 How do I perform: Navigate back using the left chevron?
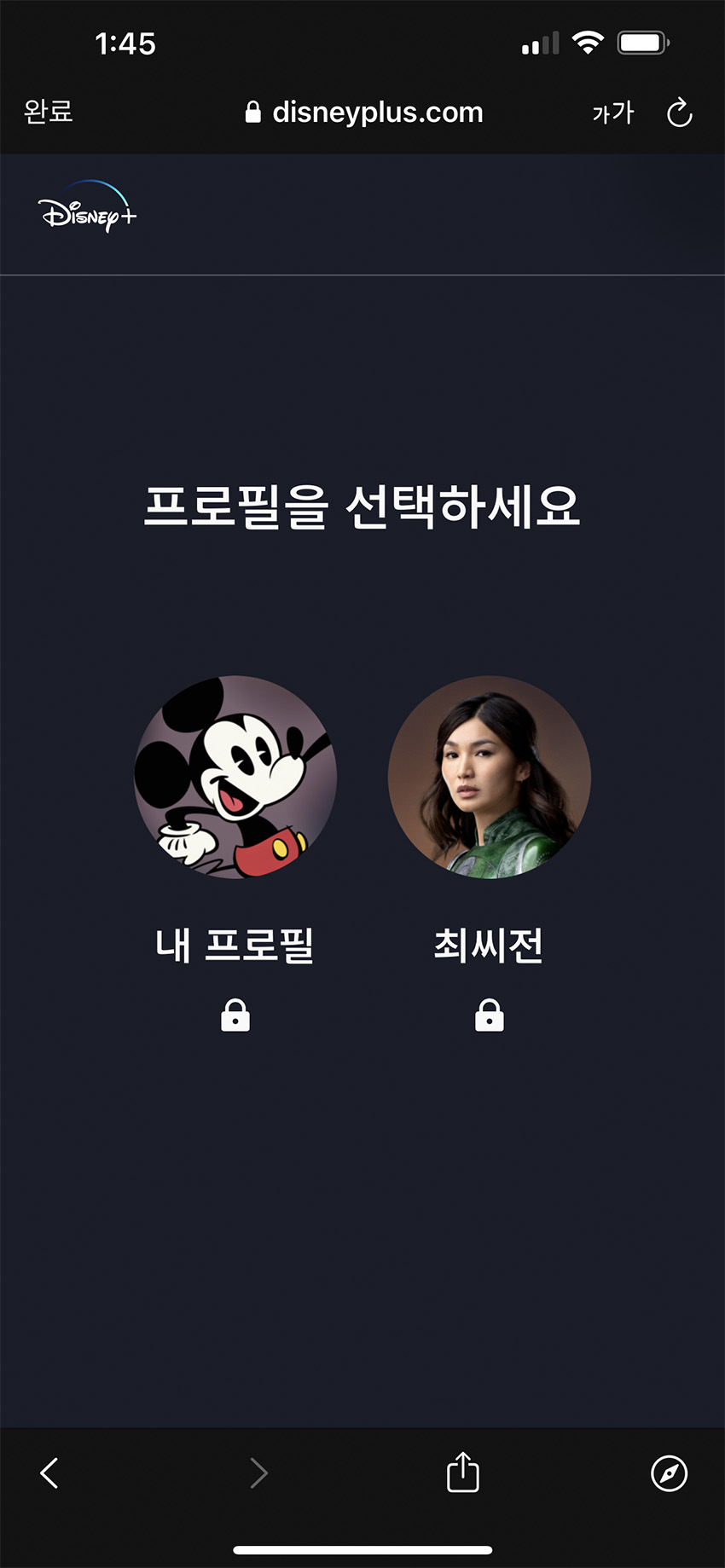pos(49,1473)
